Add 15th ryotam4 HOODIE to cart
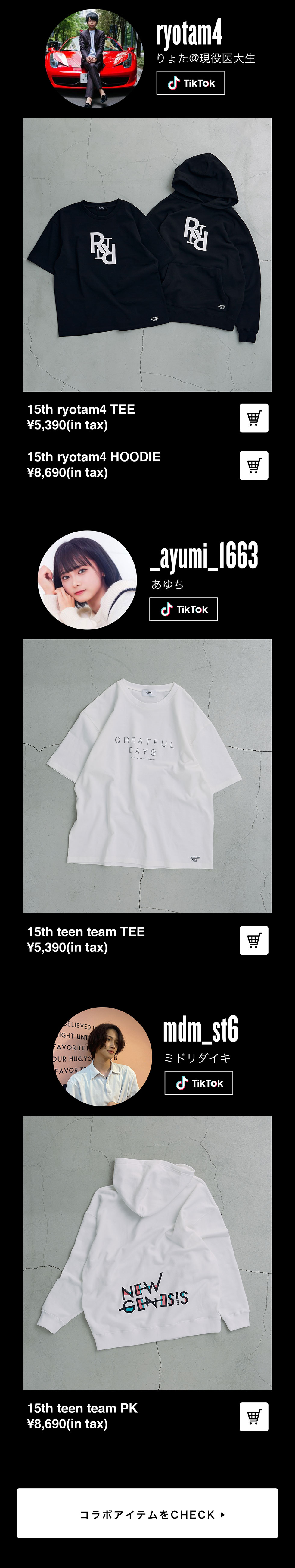The height and width of the screenshot is (1568, 295). [254, 465]
